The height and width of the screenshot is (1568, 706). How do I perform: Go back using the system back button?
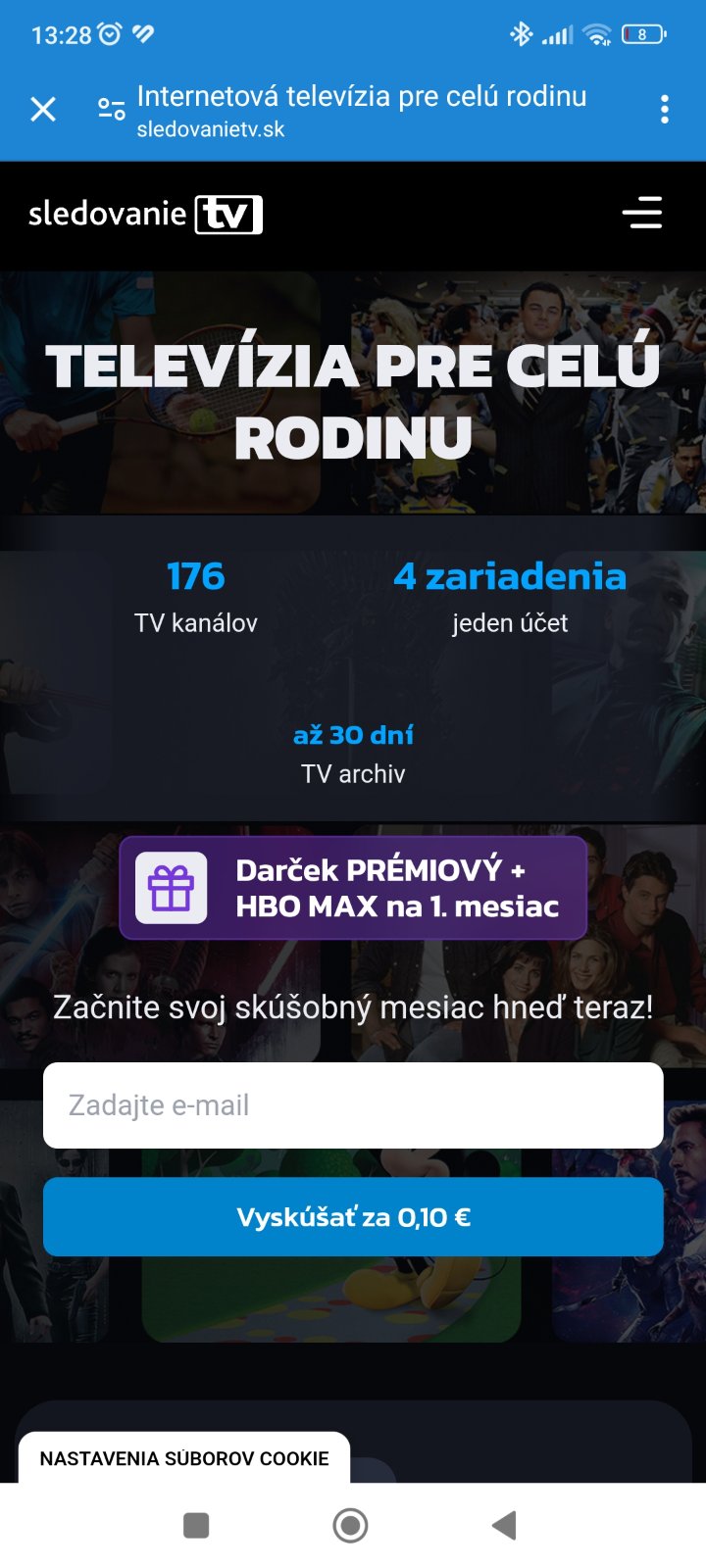504,1525
